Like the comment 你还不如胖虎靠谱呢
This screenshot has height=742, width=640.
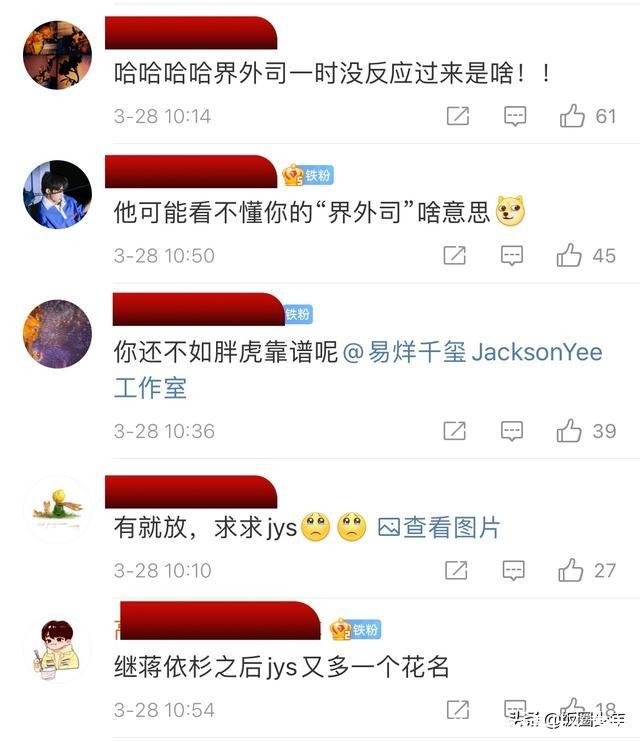pos(570,431)
